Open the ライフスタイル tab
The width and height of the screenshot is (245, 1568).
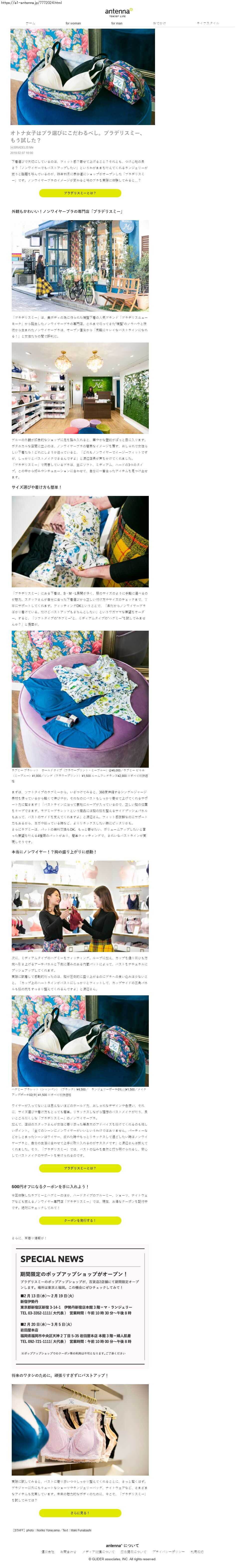click(208, 23)
